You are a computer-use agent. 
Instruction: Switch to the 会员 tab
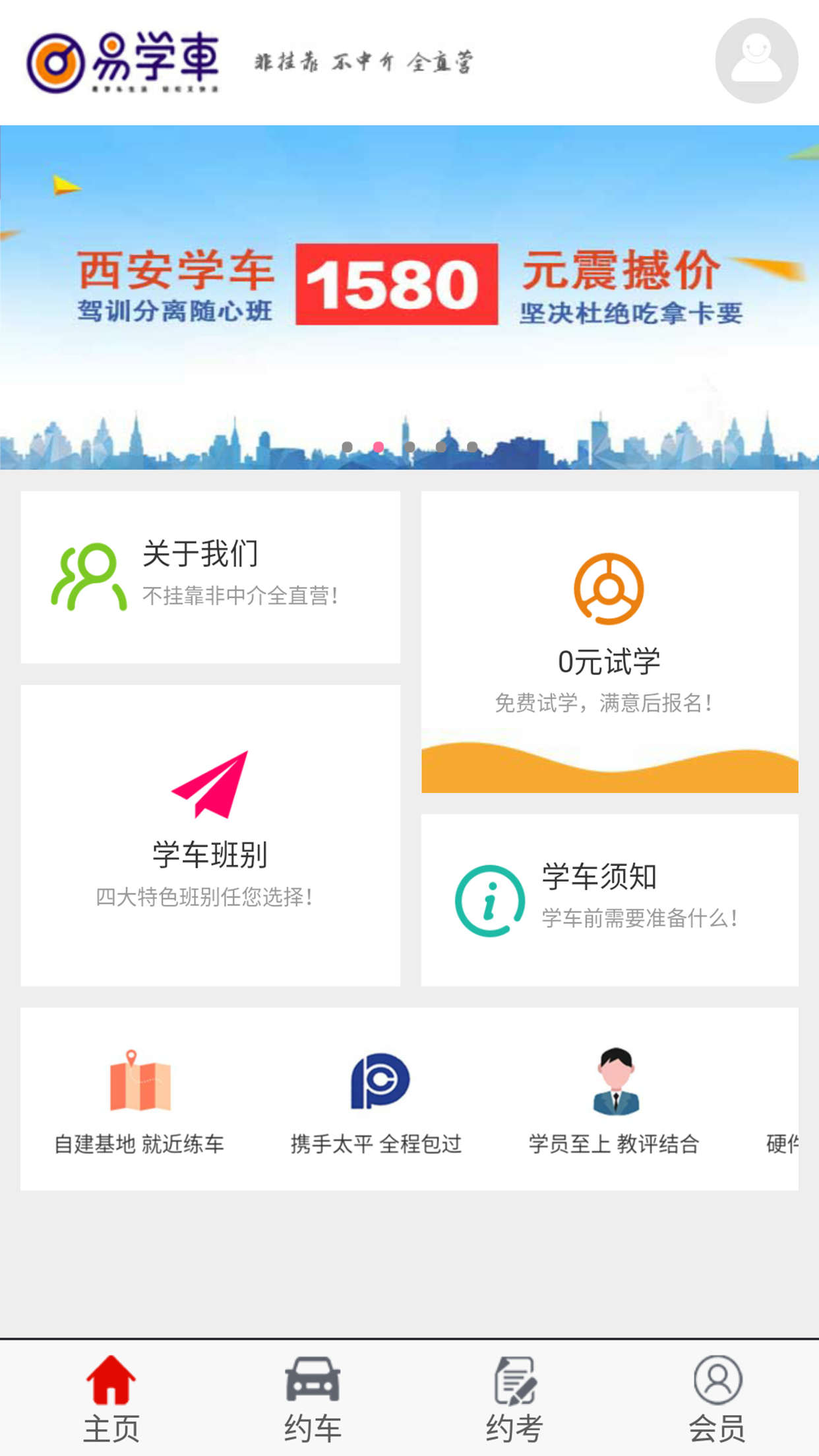[x=717, y=1398]
